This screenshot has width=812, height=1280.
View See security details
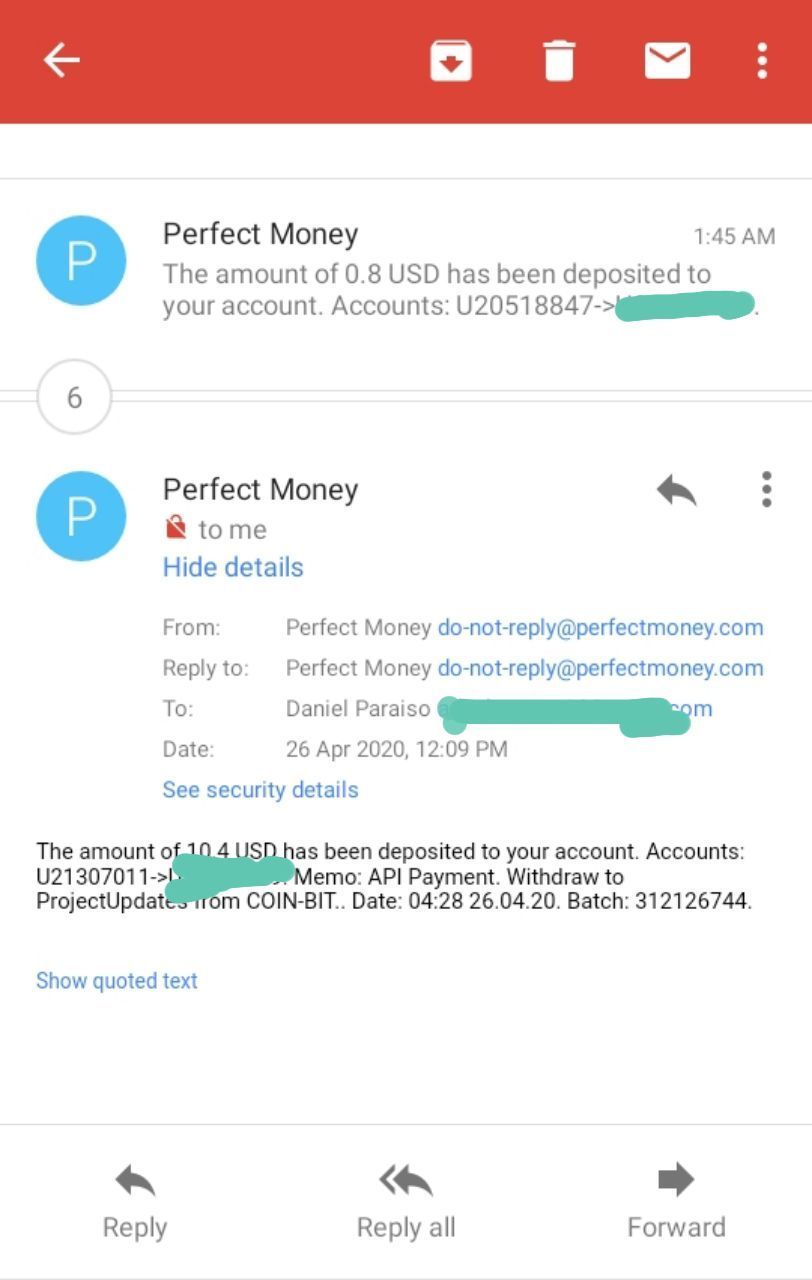pos(260,790)
